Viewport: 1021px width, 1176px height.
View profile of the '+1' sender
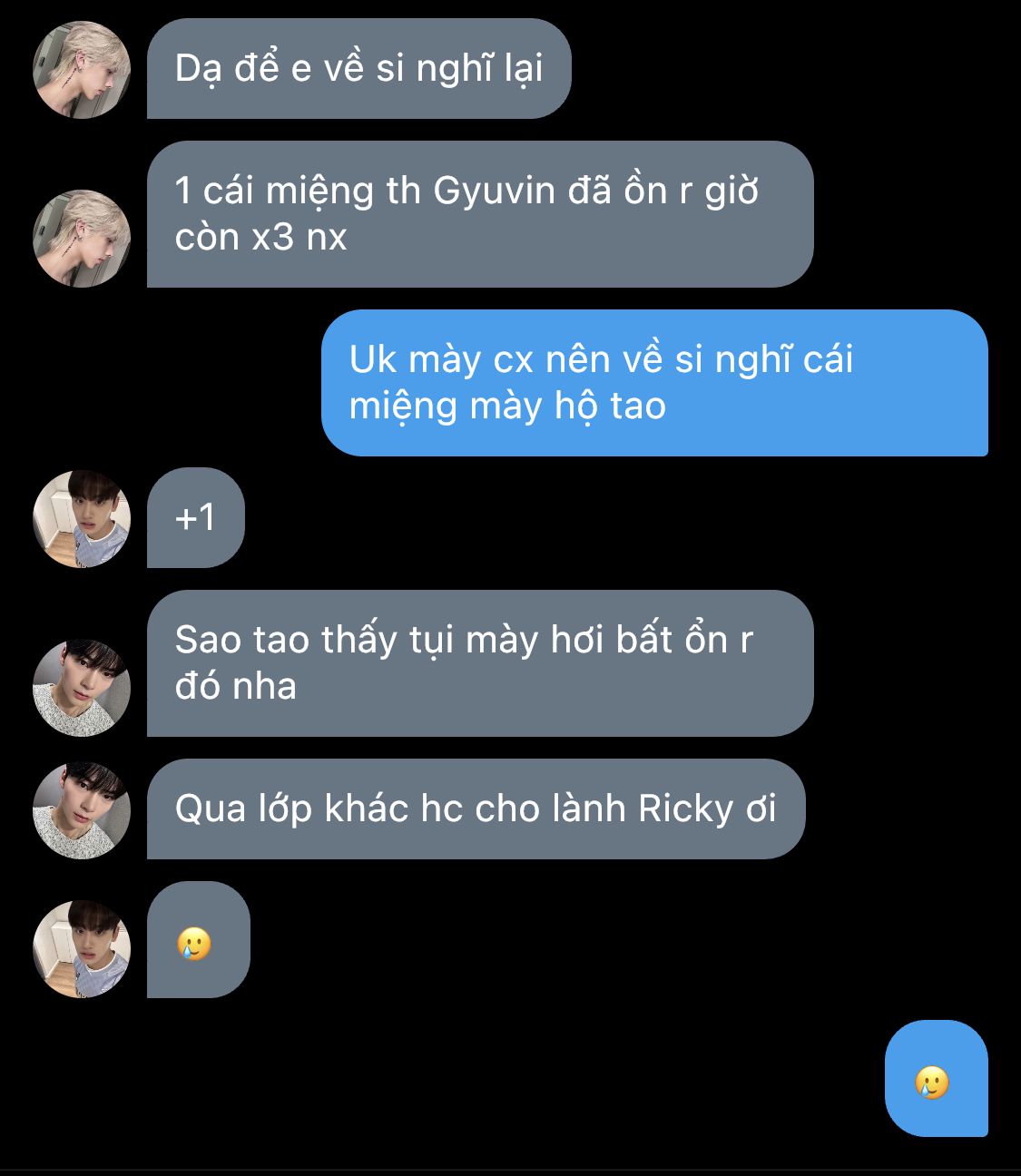coord(82,519)
